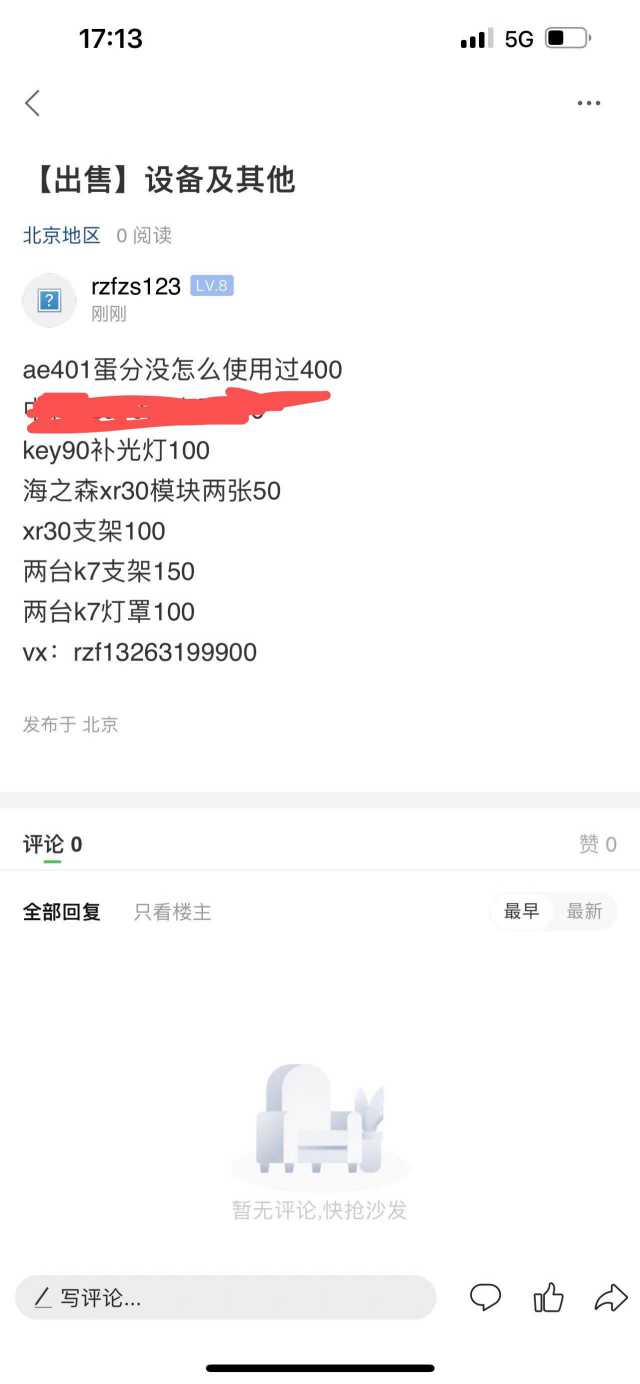Sort comments by 最新
Screen dimensions: 640x1384
pos(584,911)
